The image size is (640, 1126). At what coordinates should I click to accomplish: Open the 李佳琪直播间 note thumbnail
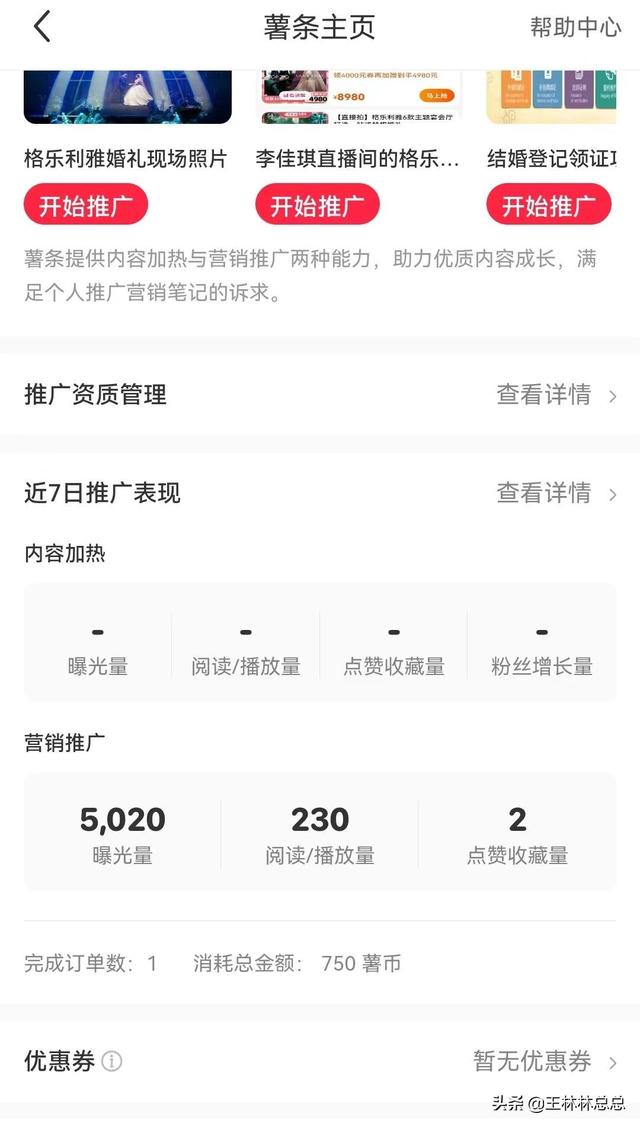(359, 97)
